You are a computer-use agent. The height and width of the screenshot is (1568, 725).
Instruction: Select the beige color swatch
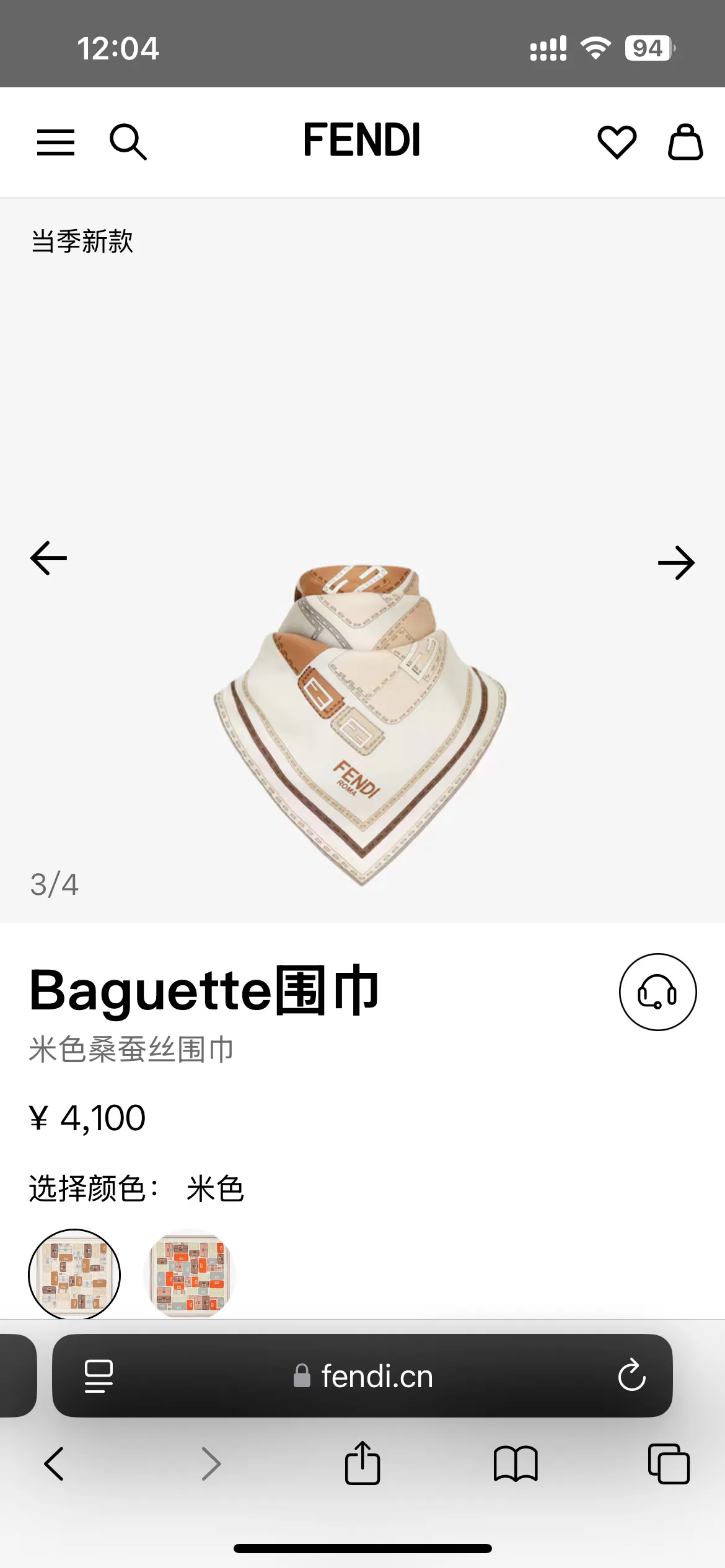74,1274
